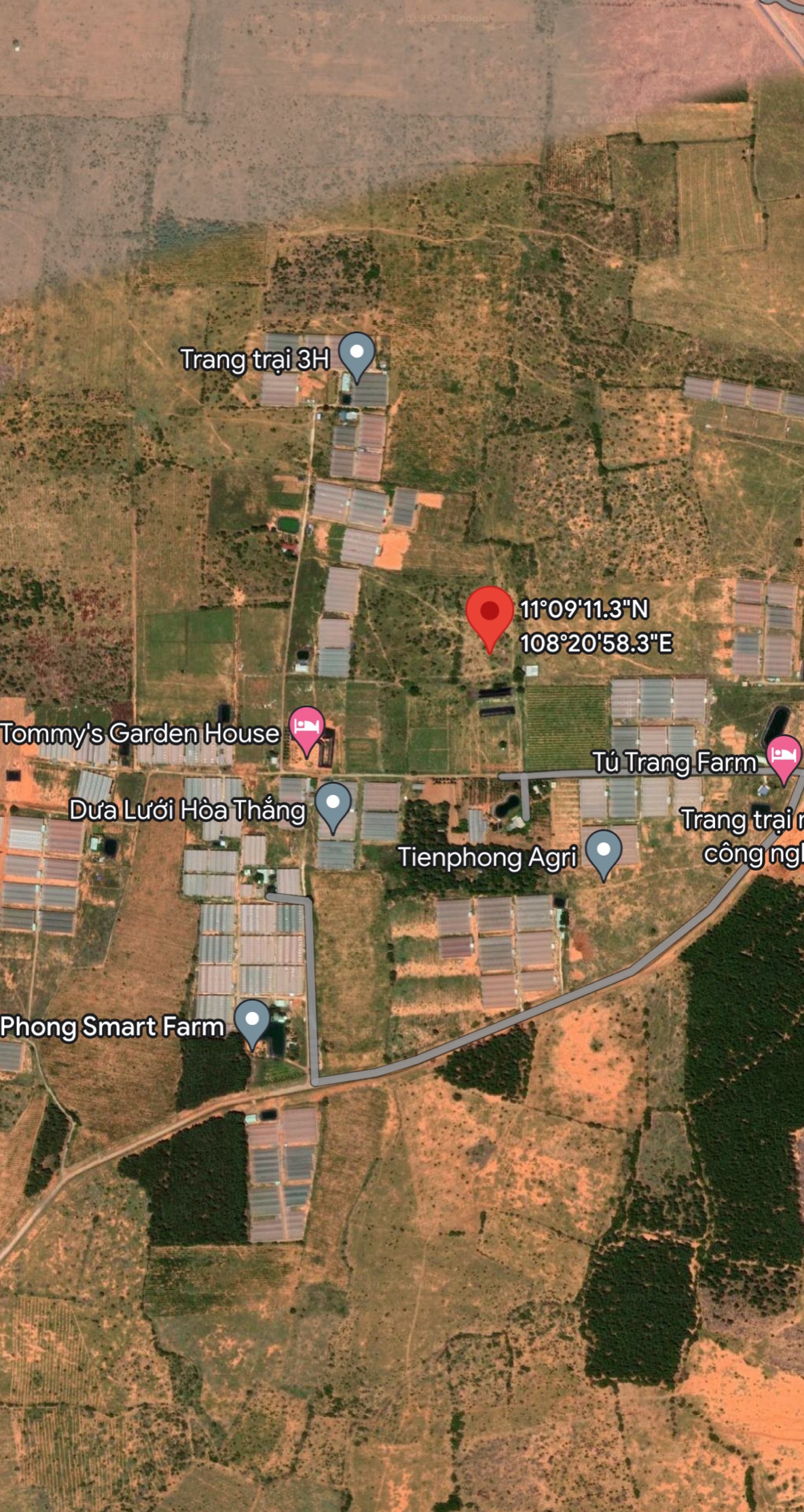Select the Tú Trang Farm lodging marker
The width and height of the screenshot is (804, 1512).
[x=784, y=759]
